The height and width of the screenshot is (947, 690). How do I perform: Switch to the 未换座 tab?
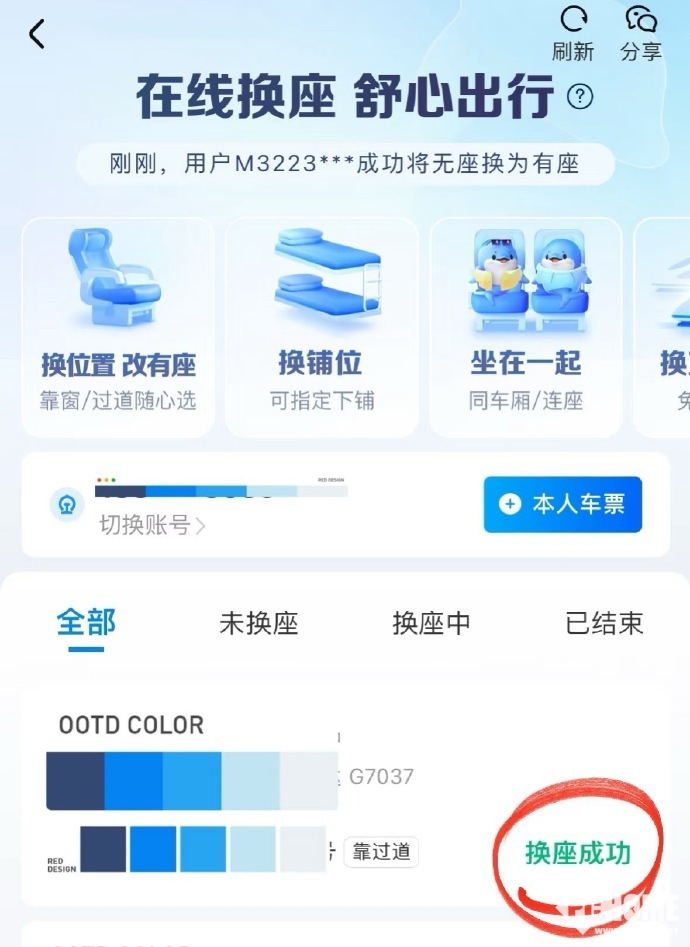(x=258, y=623)
